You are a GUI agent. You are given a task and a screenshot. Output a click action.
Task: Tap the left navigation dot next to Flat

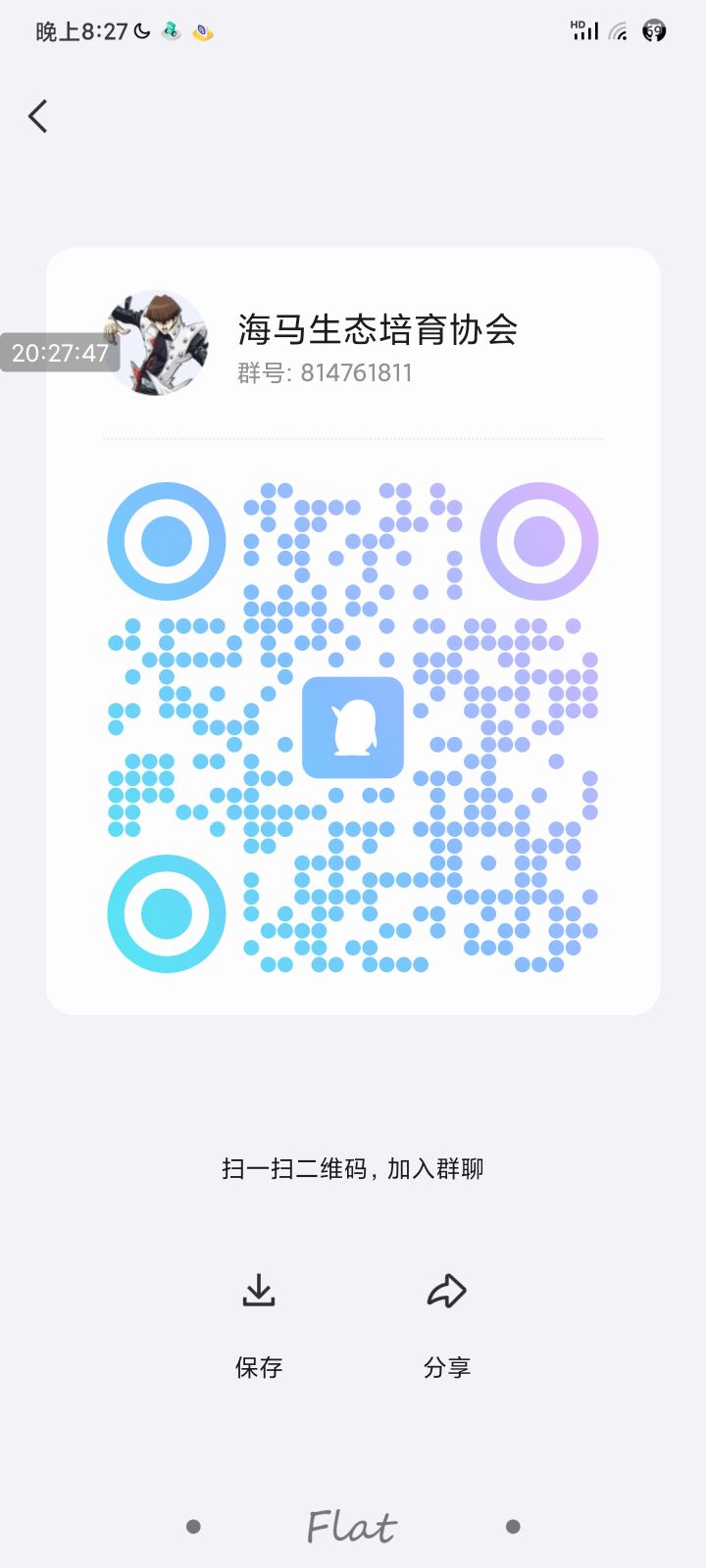(193, 1526)
